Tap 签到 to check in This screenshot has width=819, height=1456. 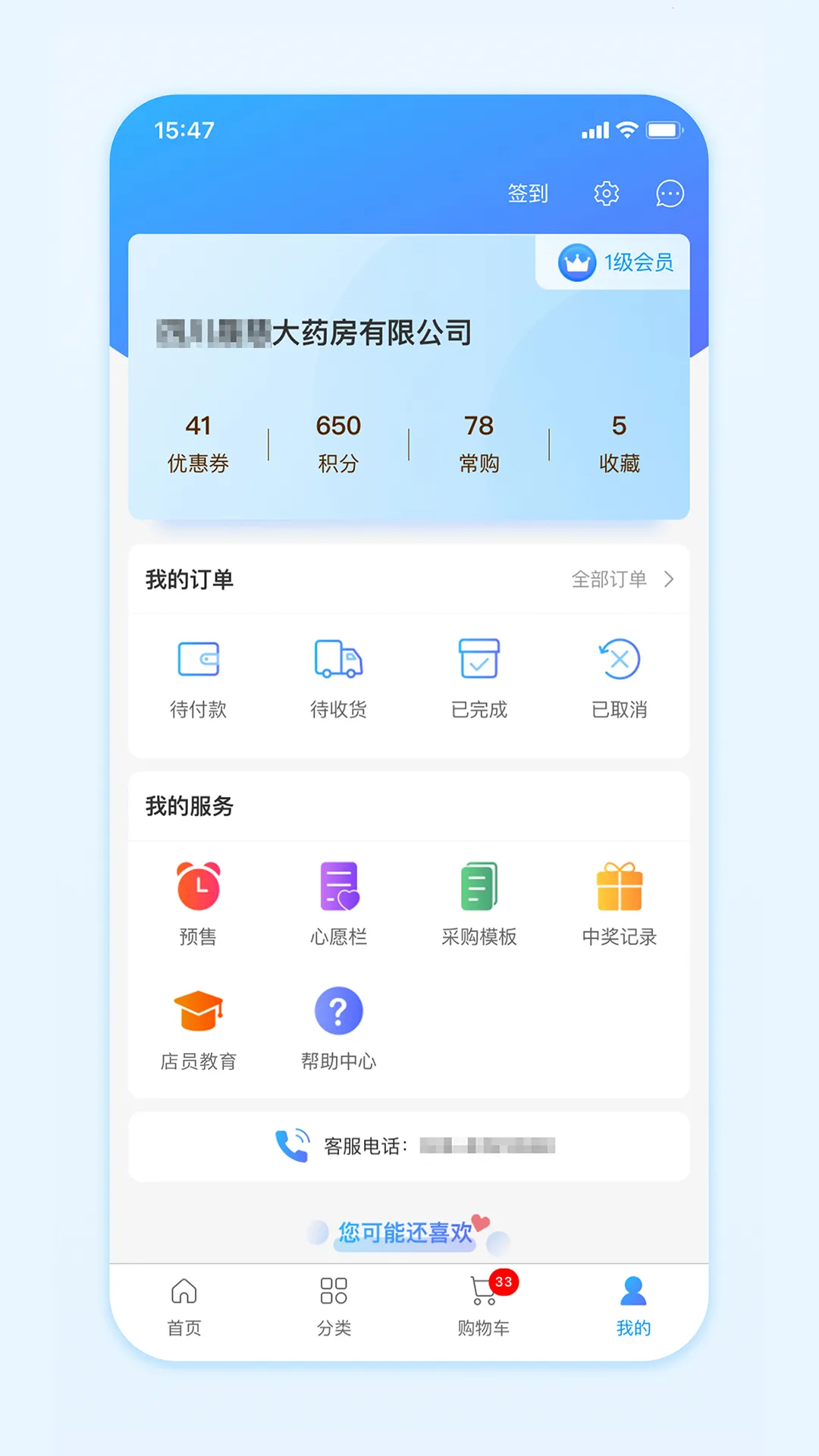pyautogui.click(x=527, y=193)
